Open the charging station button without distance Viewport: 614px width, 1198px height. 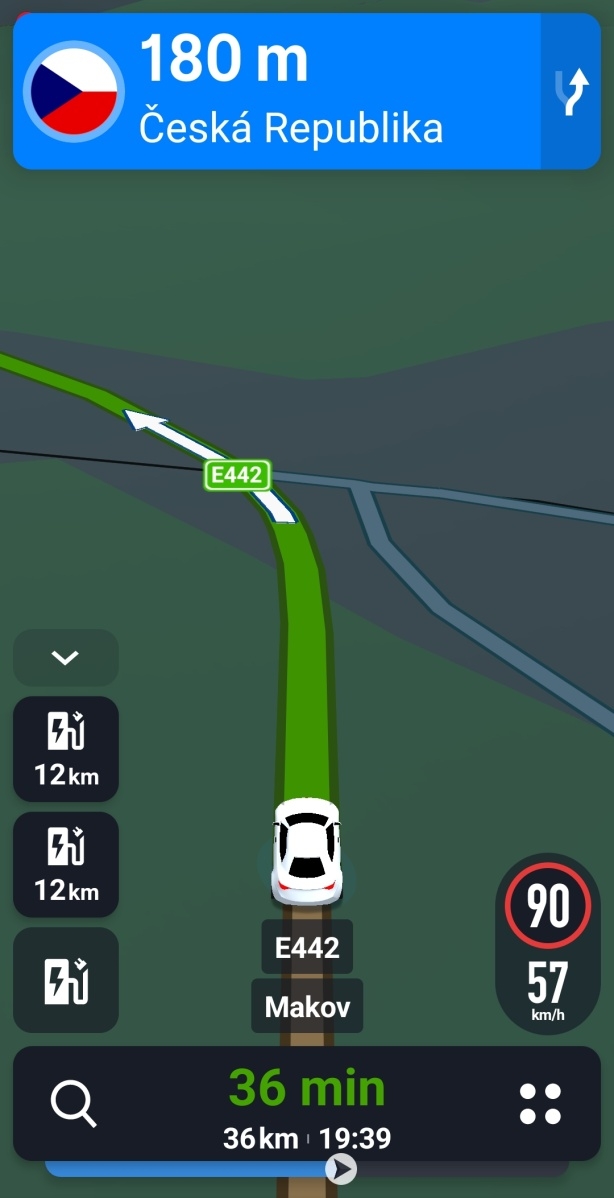coord(66,980)
